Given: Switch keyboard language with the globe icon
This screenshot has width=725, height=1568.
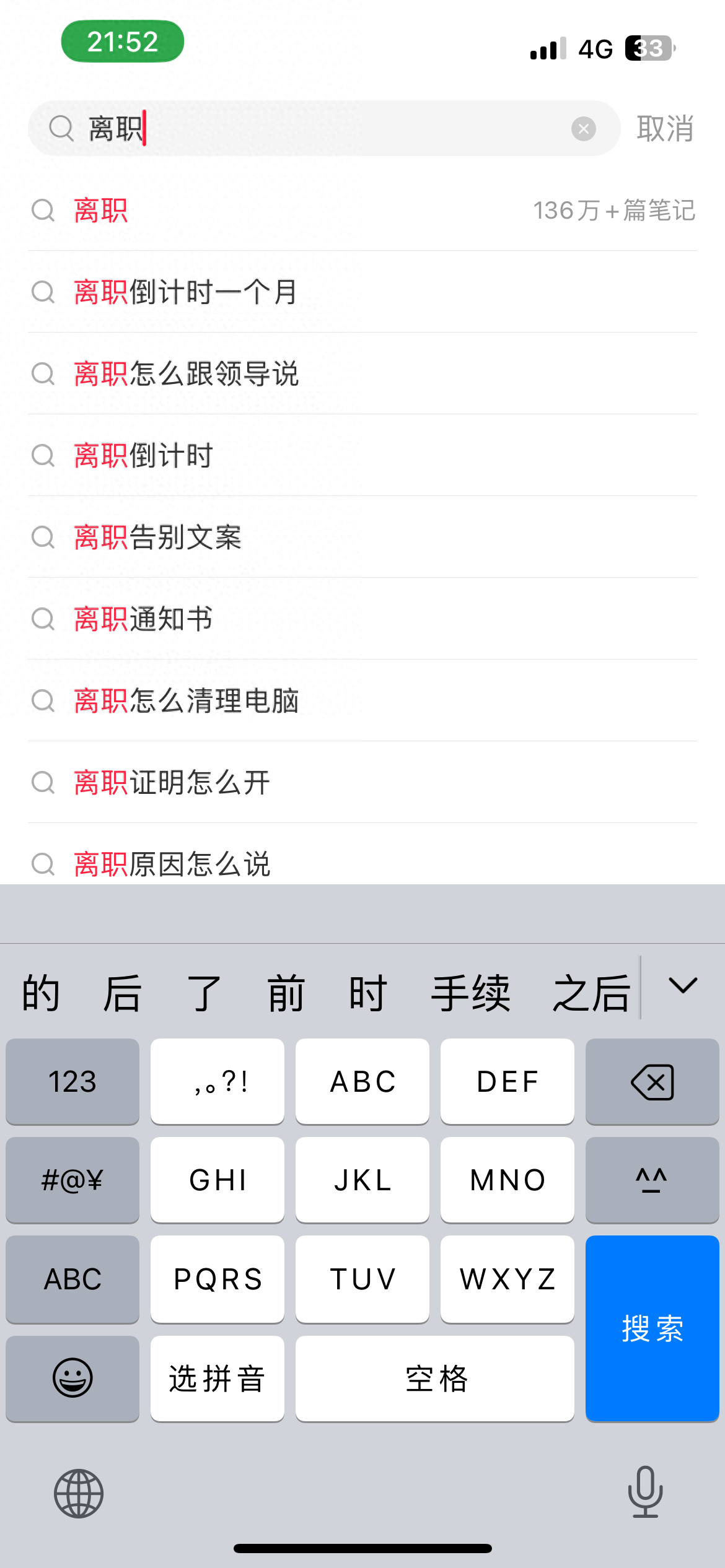Looking at the screenshot, I should click(79, 1494).
